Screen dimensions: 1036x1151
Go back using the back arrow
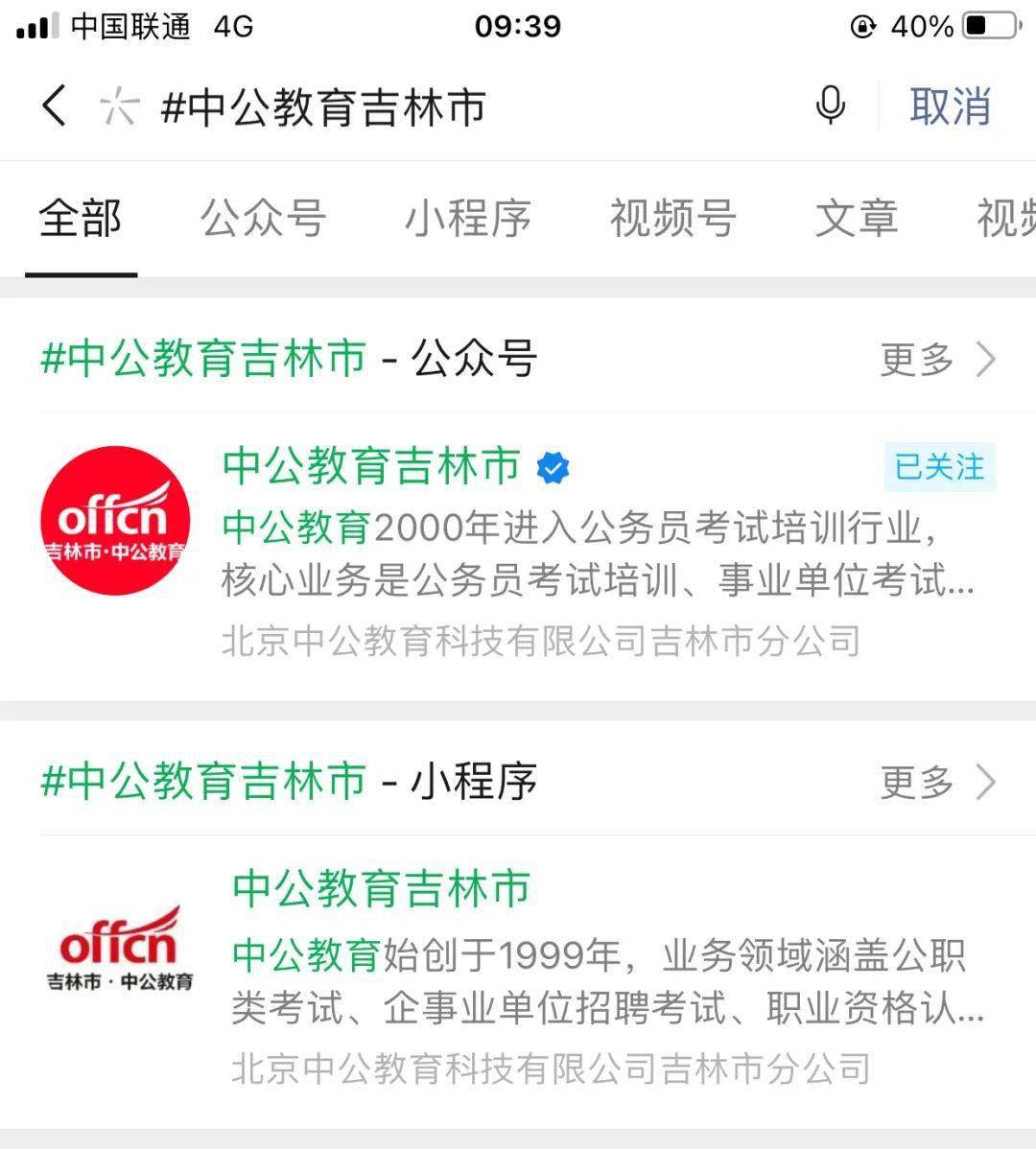pos(55,106)
